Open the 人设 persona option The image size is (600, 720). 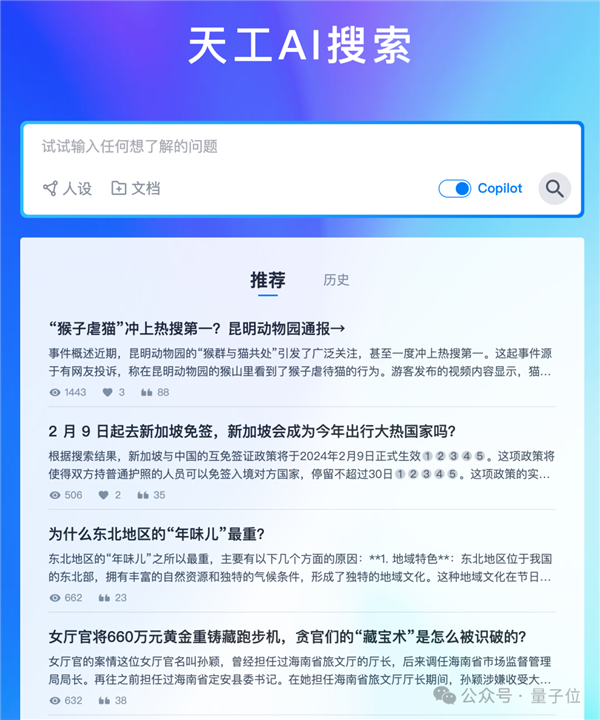(x=67, y=188)
